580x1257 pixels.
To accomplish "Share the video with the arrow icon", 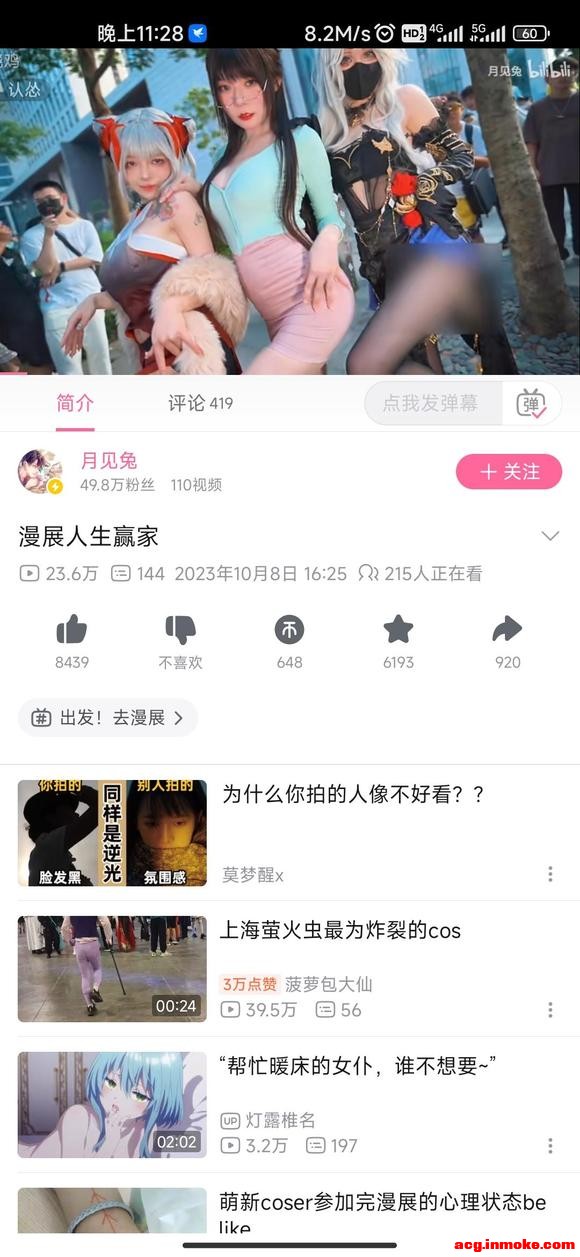I will click(508, 630).
